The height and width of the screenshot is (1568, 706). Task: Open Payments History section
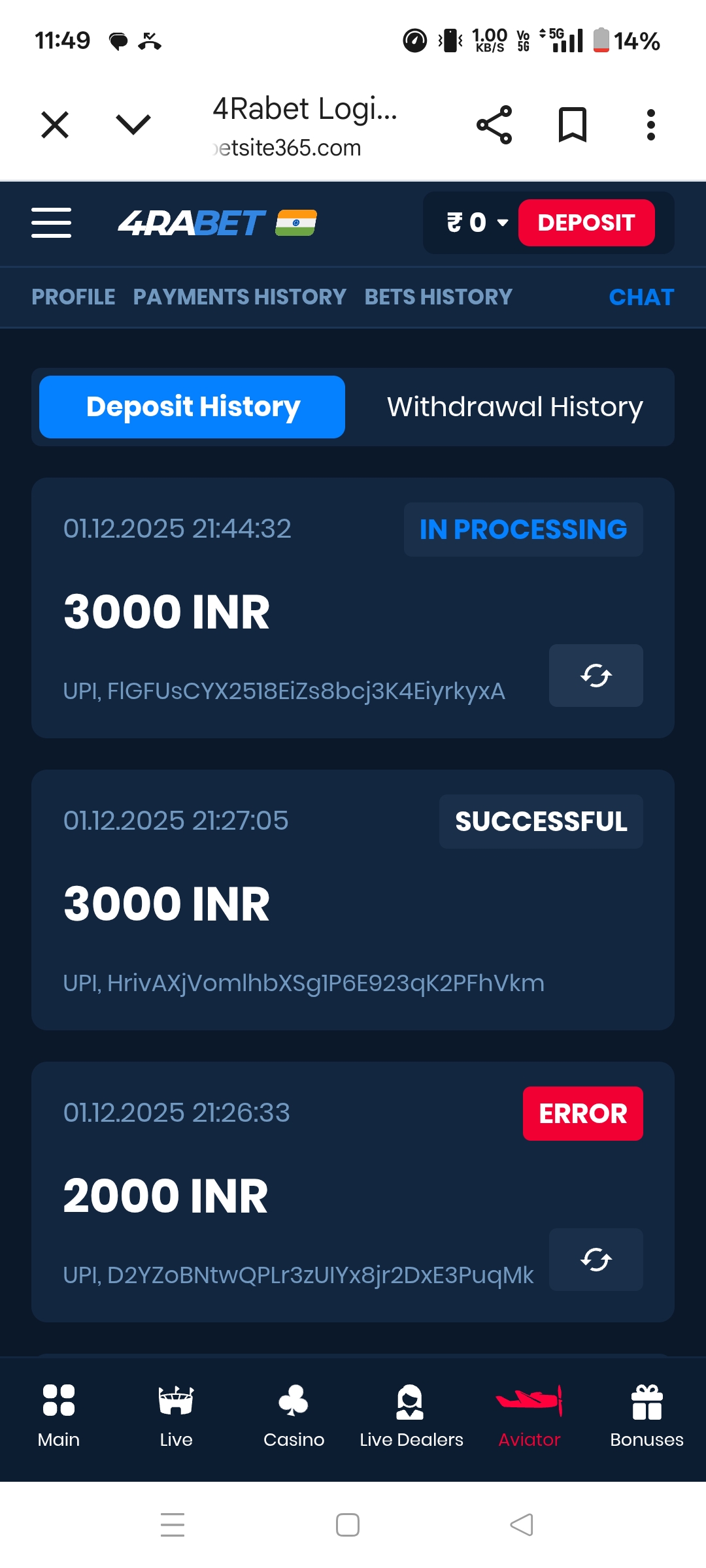(x=239, y=297)
